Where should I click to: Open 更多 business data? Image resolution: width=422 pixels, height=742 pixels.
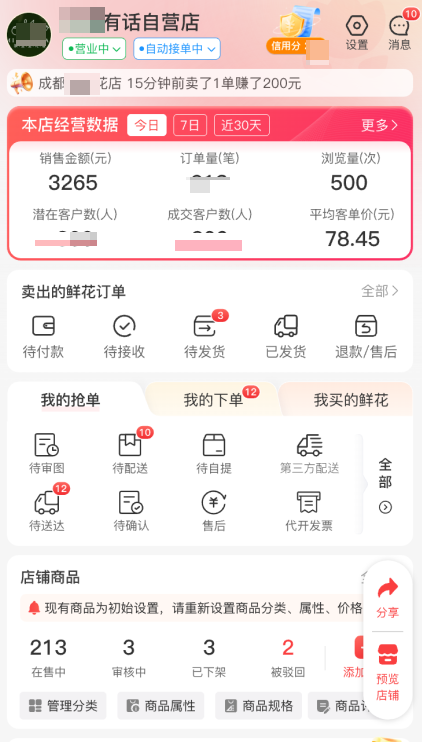click(x=380, y=125)
